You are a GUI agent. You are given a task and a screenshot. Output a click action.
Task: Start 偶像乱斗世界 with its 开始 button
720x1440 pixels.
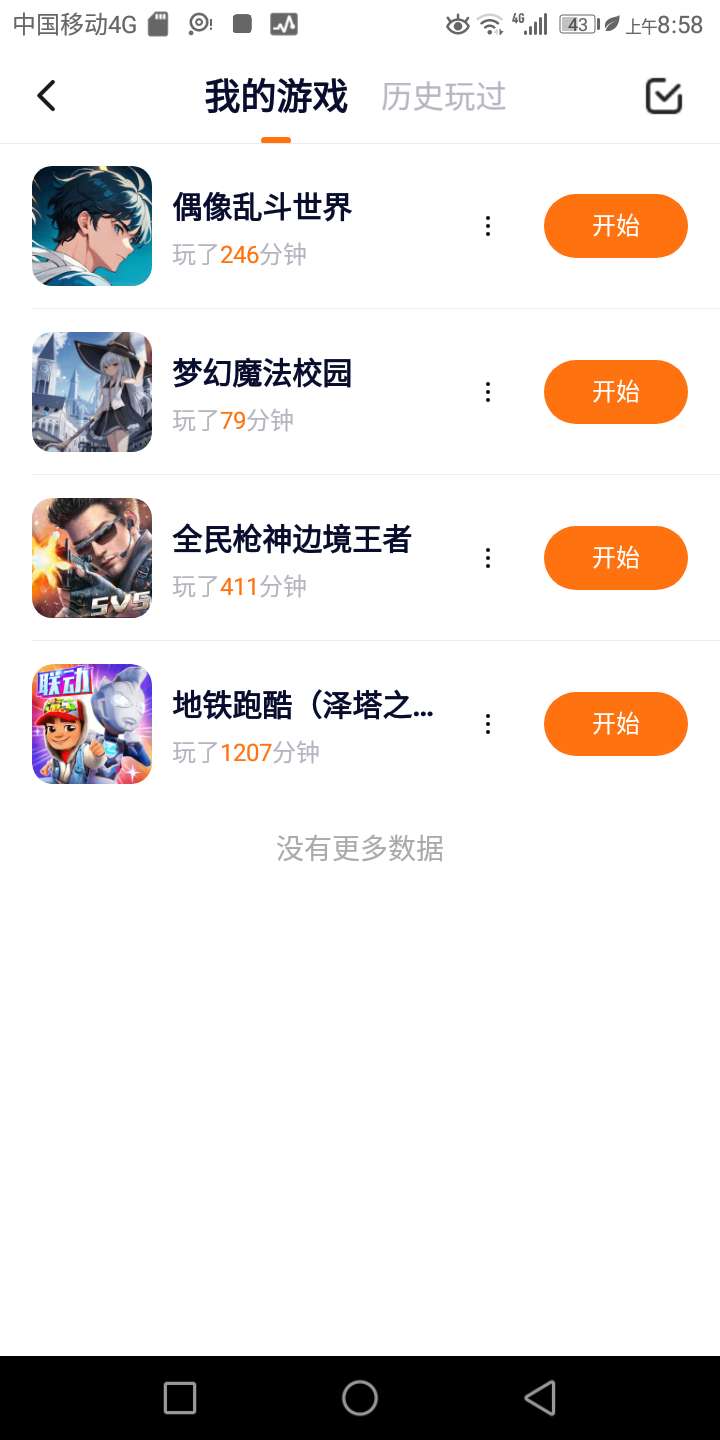click(615, 226)
